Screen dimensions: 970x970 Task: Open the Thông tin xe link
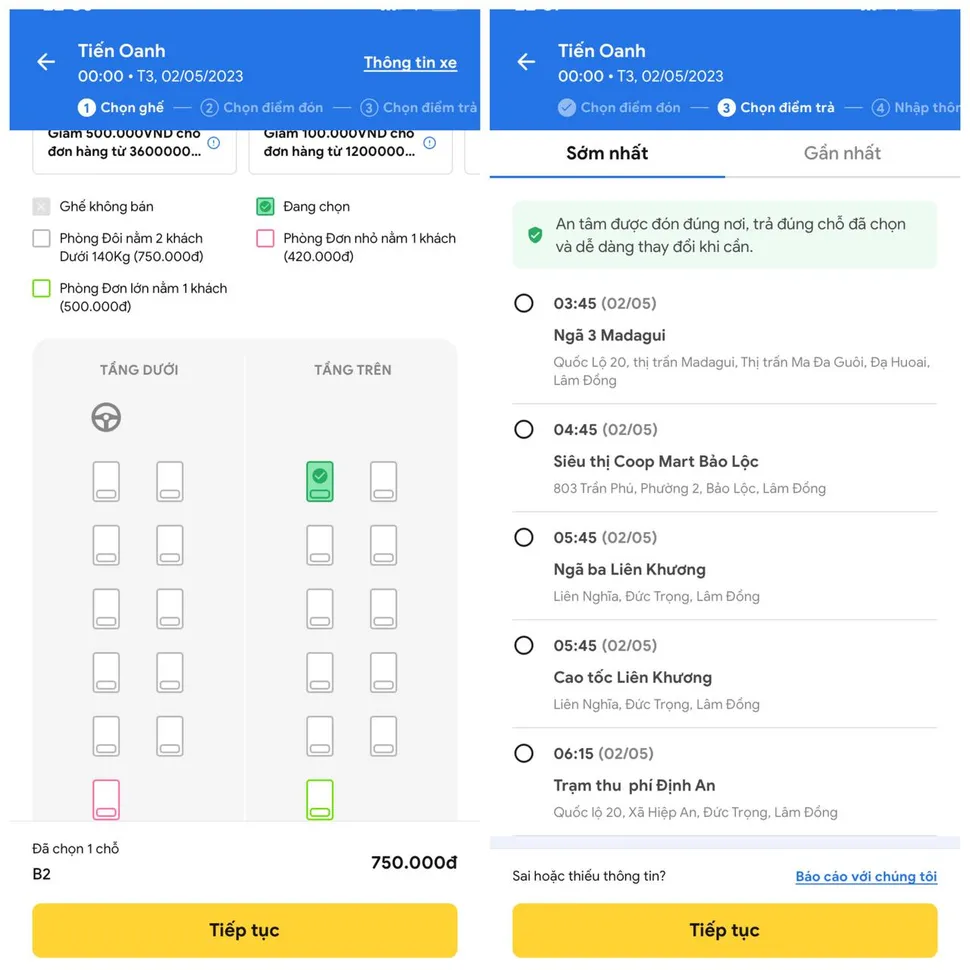410,63
